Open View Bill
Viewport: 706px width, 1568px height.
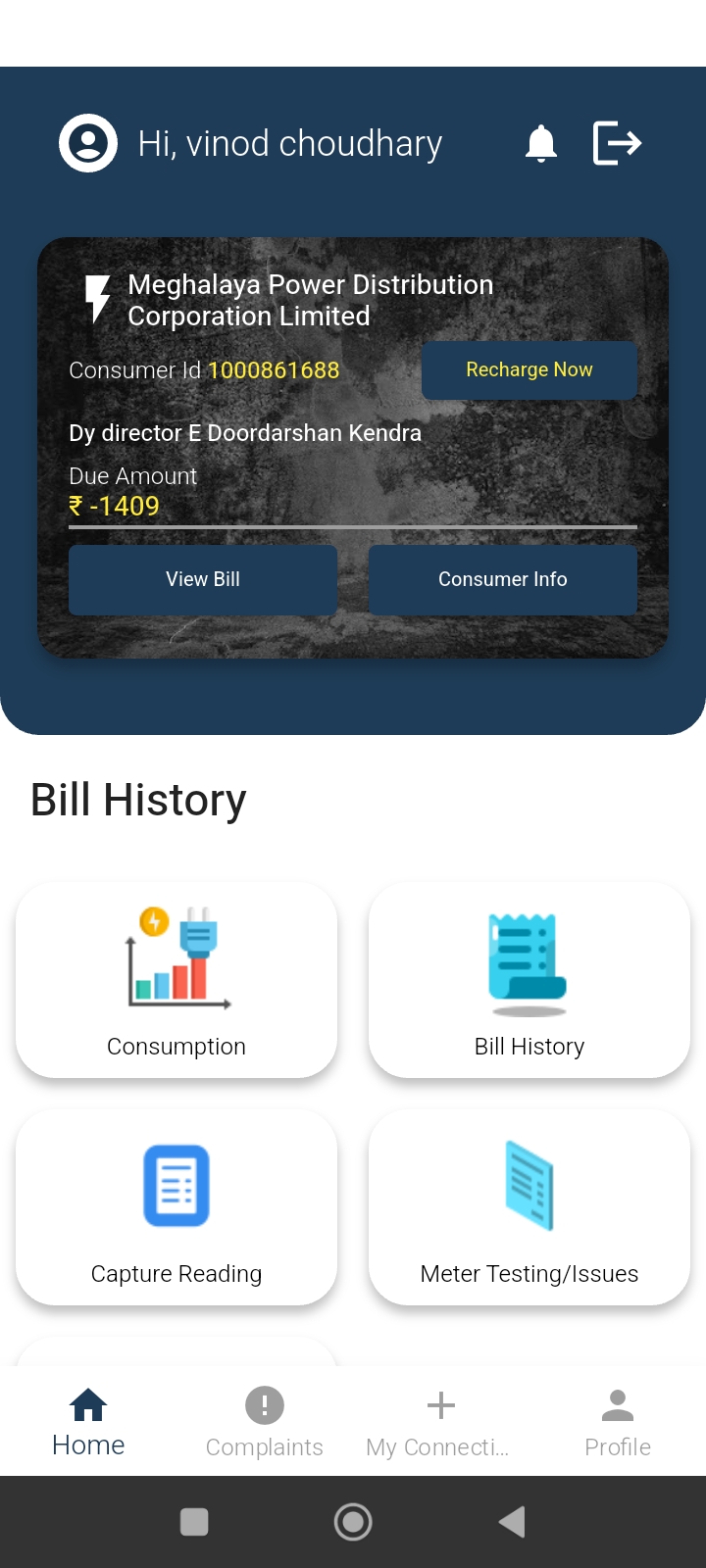tap(203, 579)
